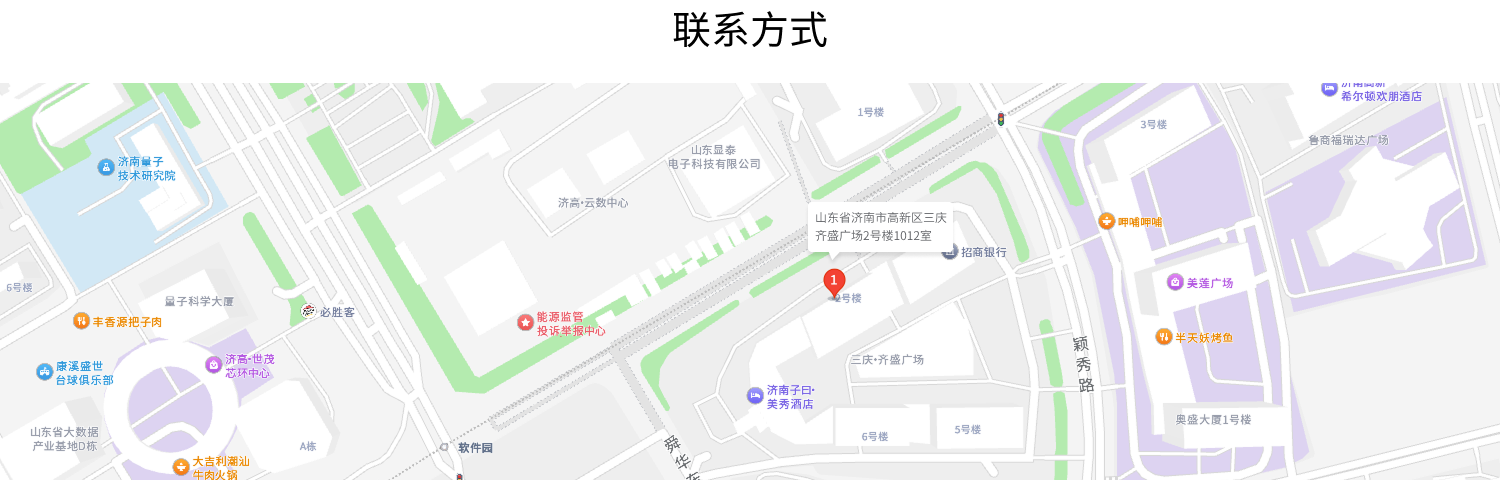Screen dimensions: 1500x480
Task: Open the 呷哺呷哺 restaurant marker
Action: (x=1107, y=221)
